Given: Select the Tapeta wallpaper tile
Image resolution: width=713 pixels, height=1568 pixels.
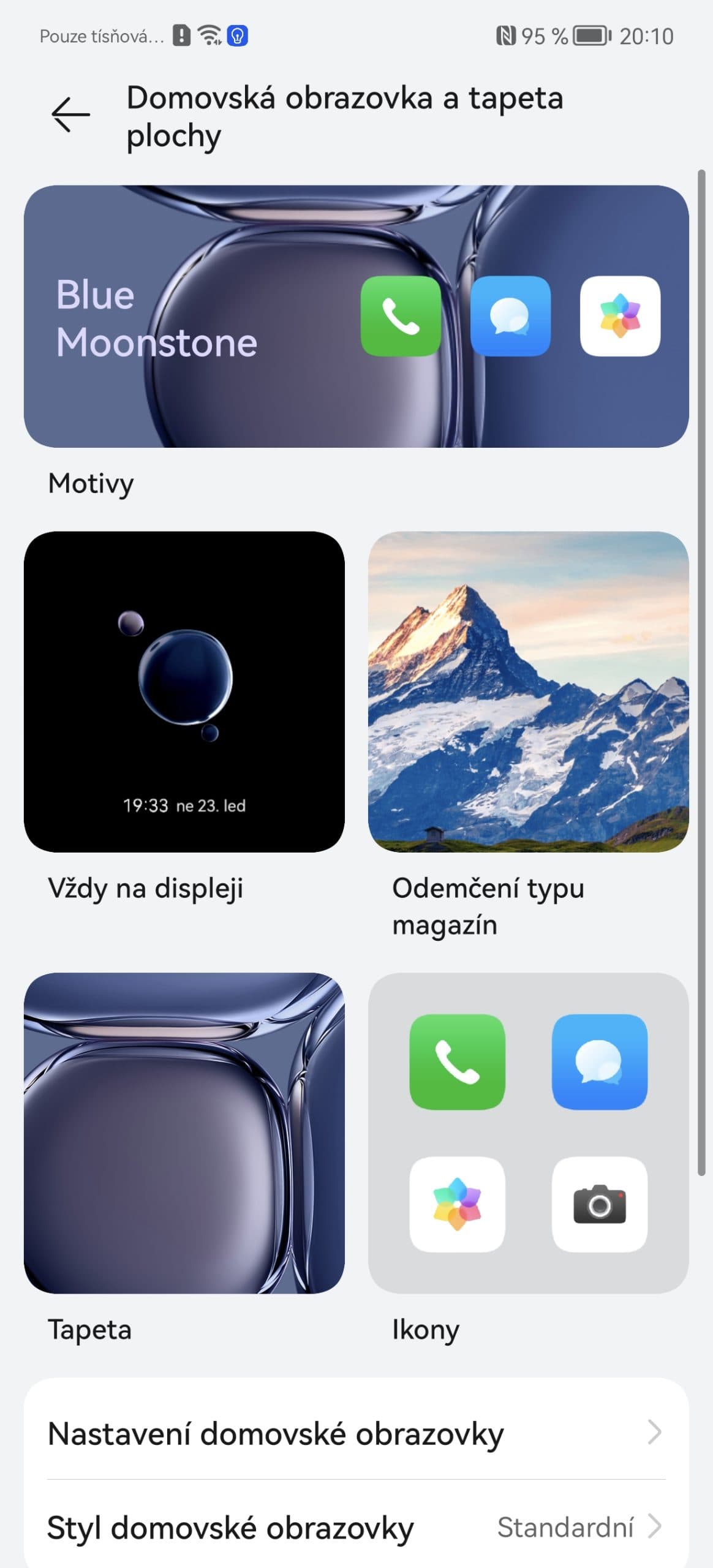Looking at the screenshot, I should [184, 1133].
